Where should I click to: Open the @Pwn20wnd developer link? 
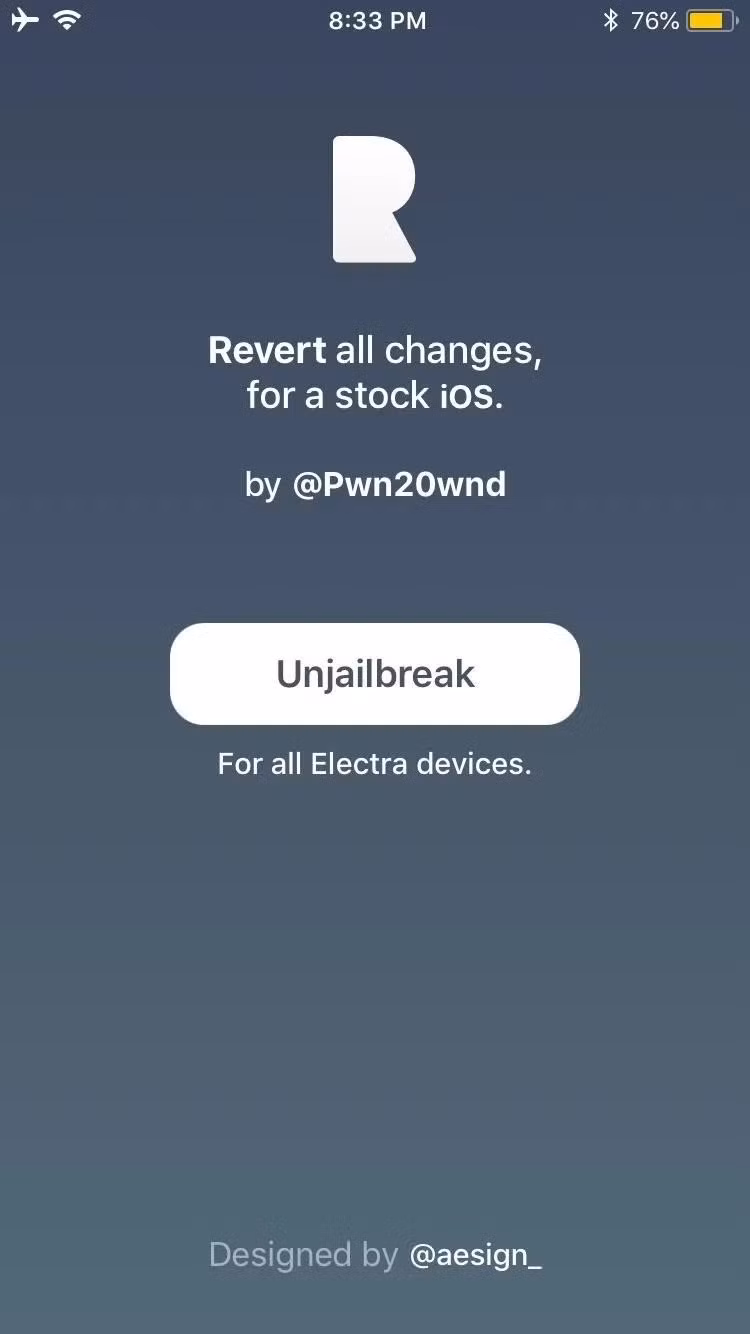click(399, 485)
